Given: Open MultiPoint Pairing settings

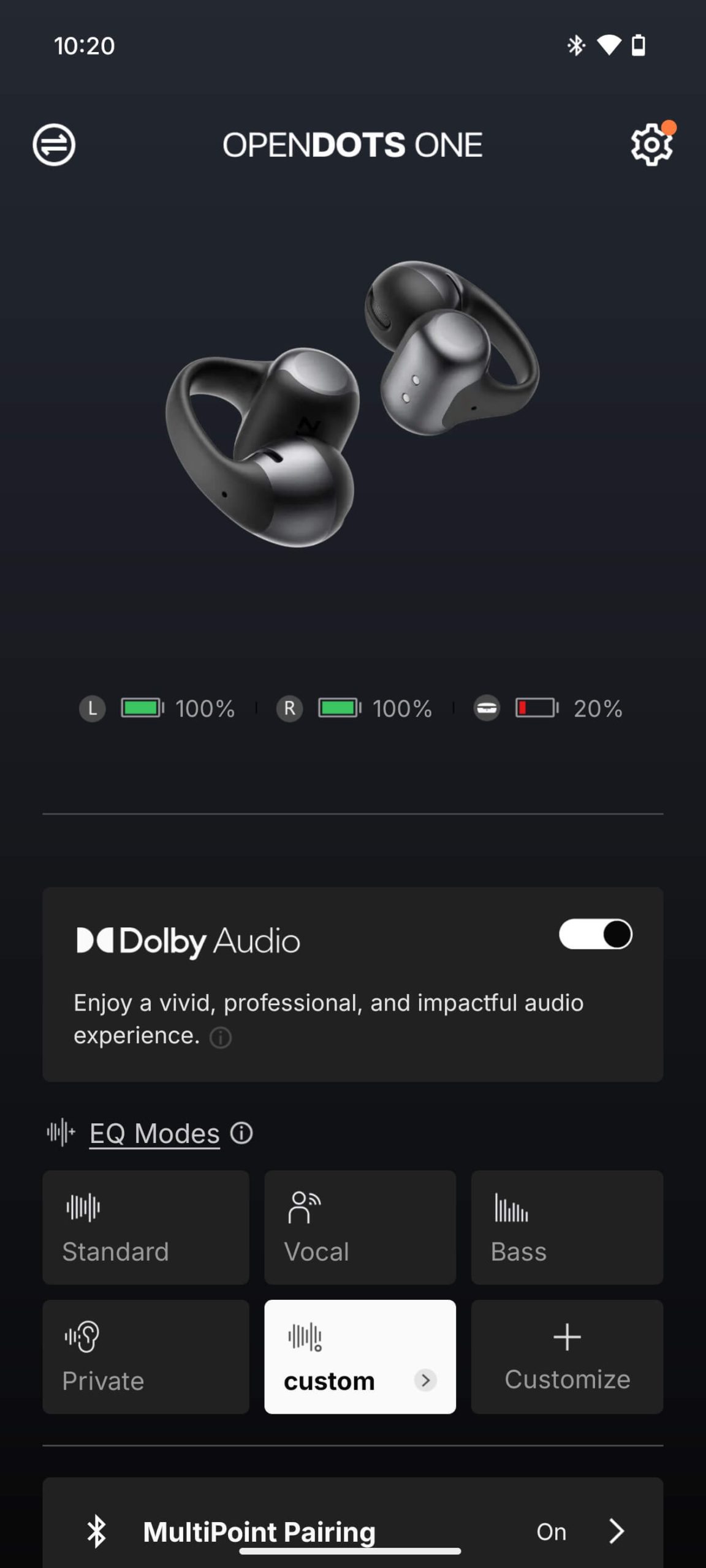Looking at the screenshot, I should pyautogui.click(x=353, y=1531).
